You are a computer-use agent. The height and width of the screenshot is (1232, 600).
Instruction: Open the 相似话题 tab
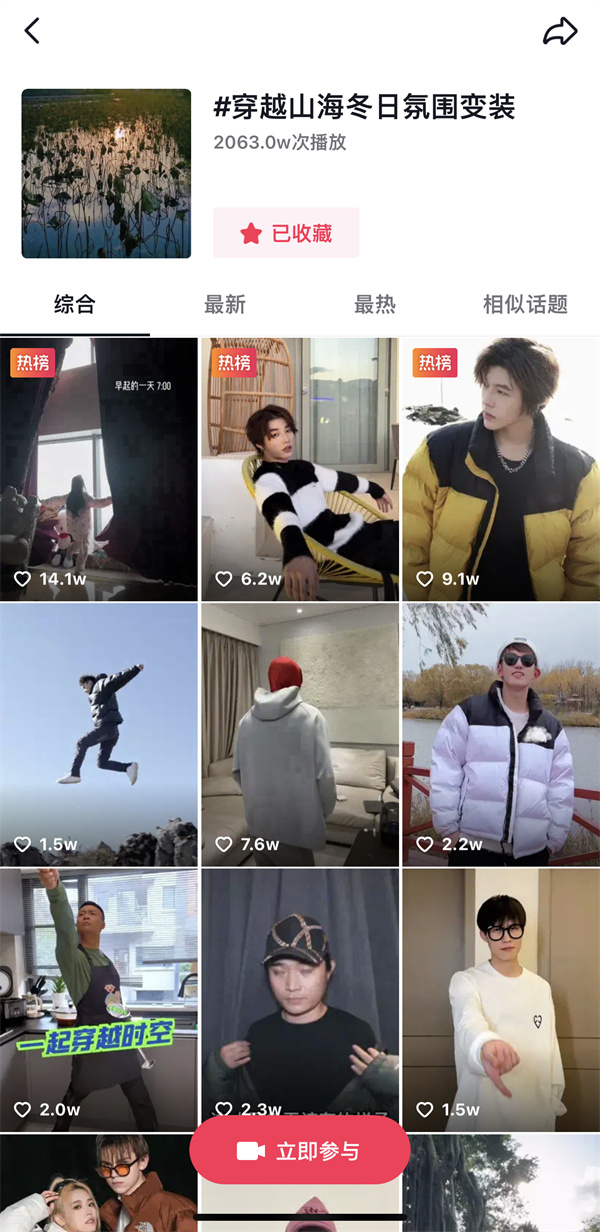tap(525, 305)
